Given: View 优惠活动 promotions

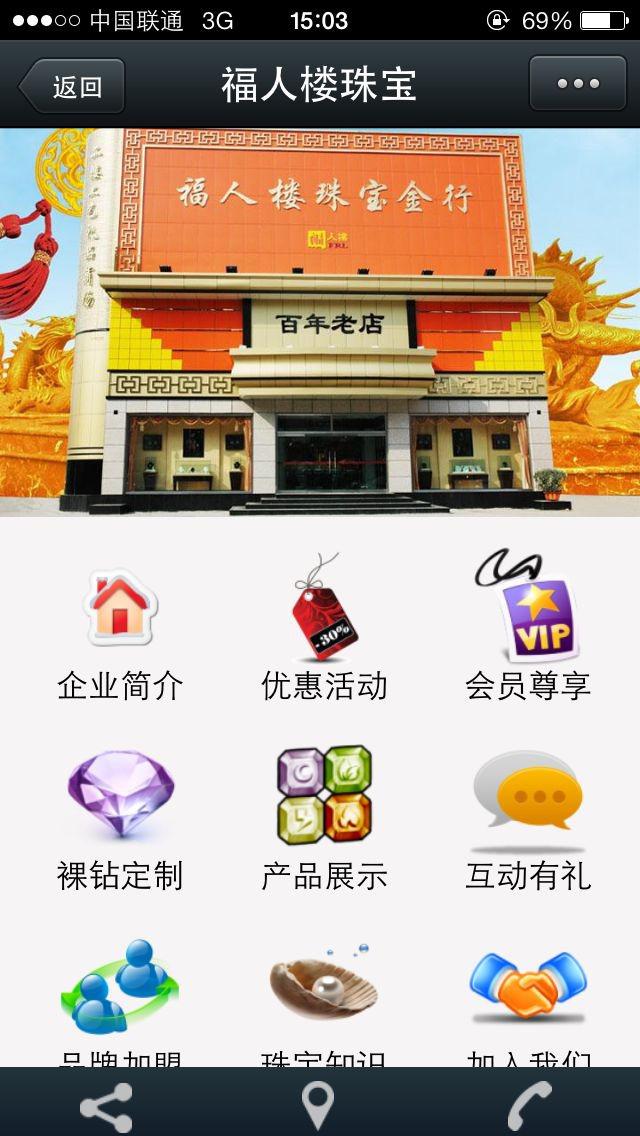Looking at the screenshot, I should (324, 632).
